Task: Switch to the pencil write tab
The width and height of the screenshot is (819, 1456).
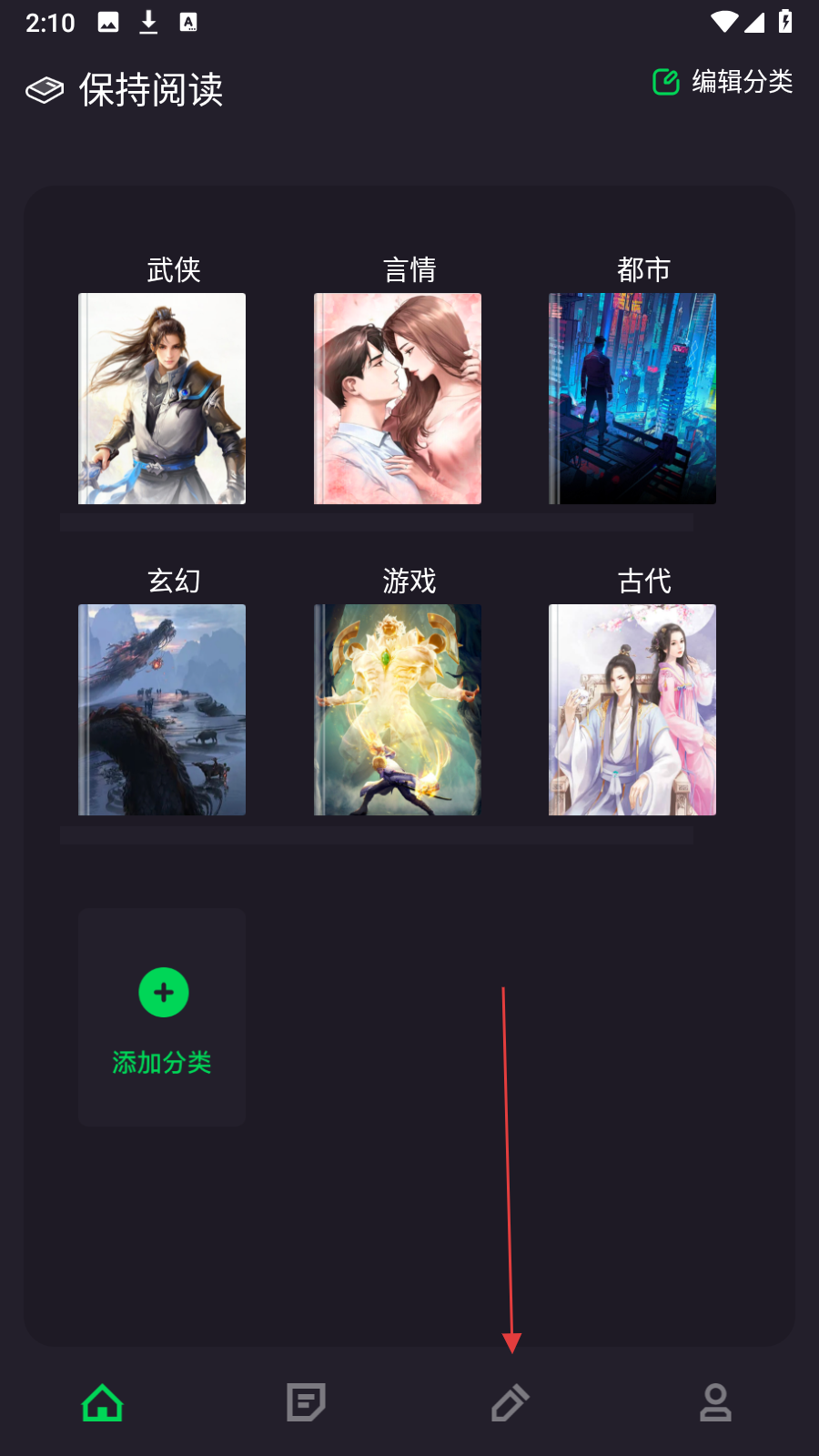Action: tap(511, 1402)
